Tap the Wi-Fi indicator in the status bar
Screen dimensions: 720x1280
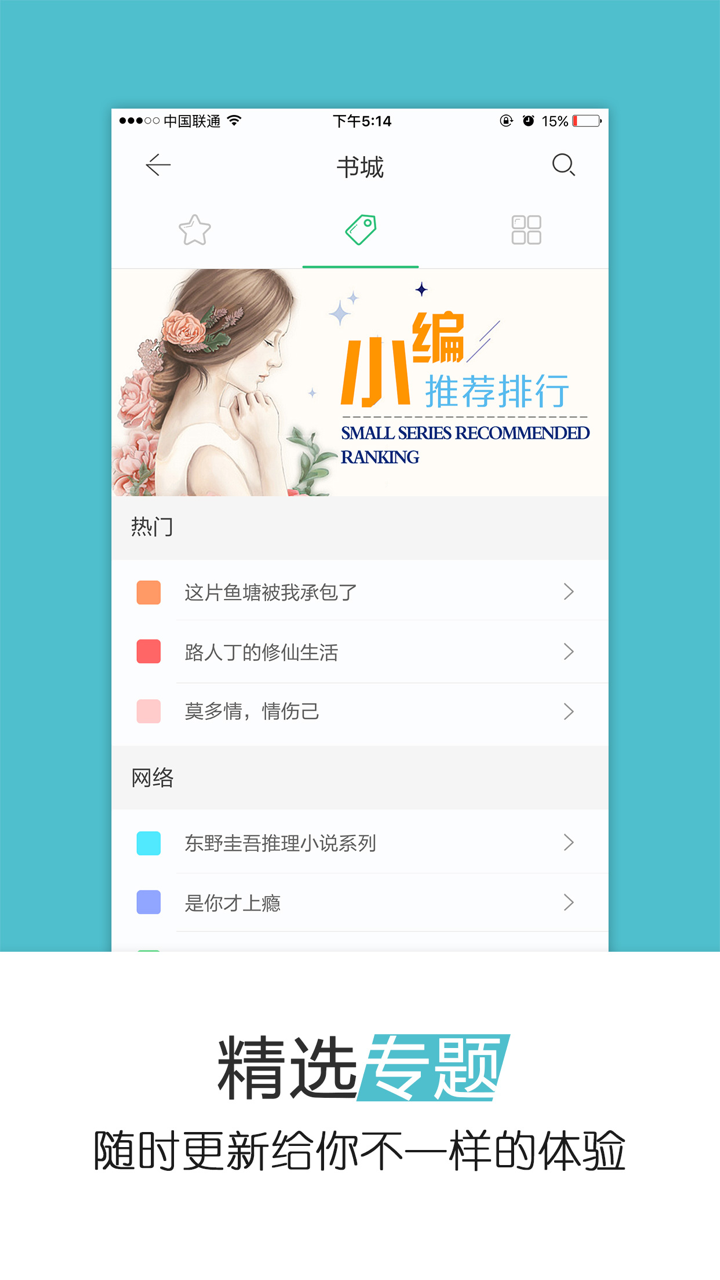tap(232, 121)
